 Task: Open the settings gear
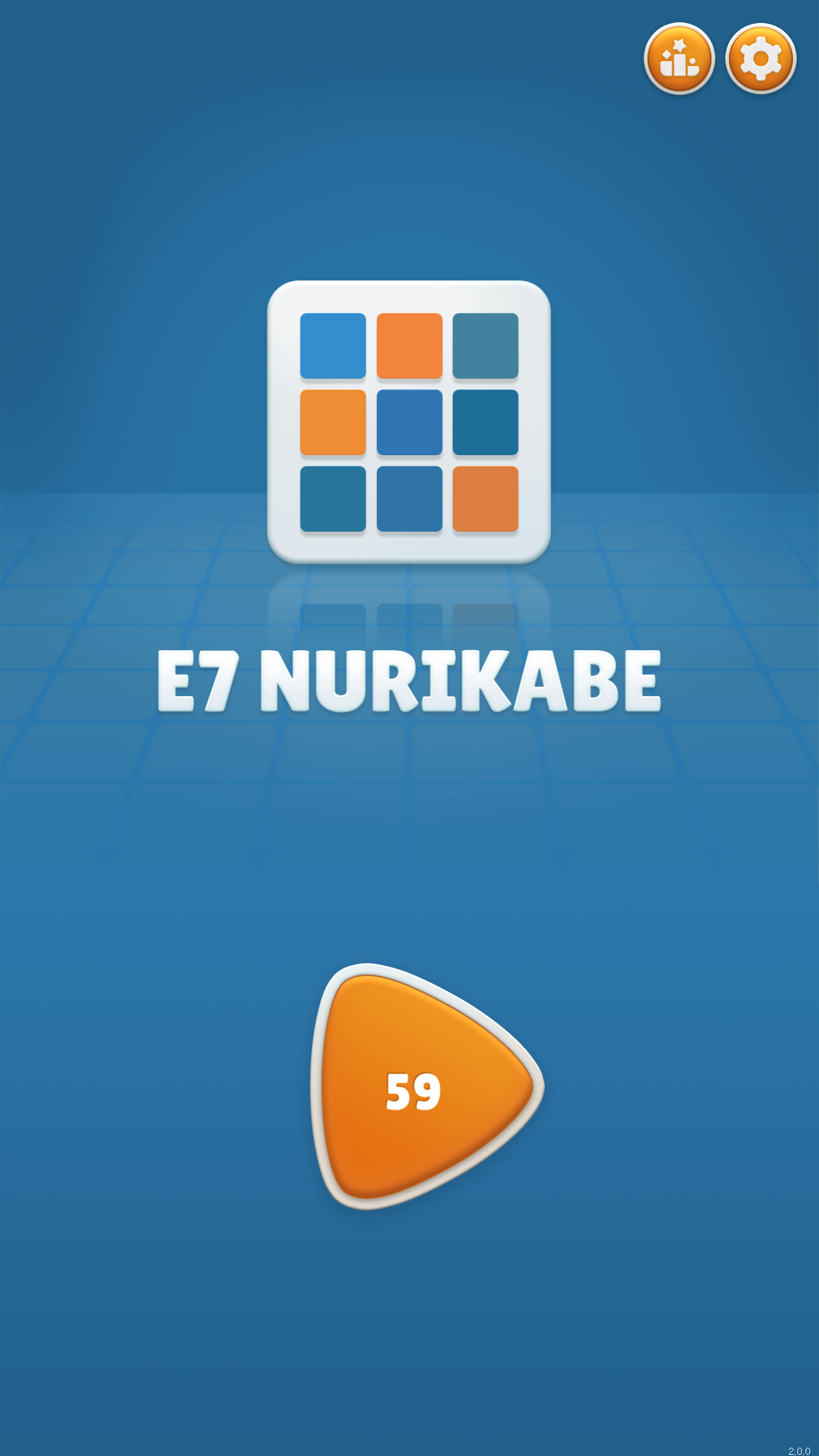click(x=761, y=59)
